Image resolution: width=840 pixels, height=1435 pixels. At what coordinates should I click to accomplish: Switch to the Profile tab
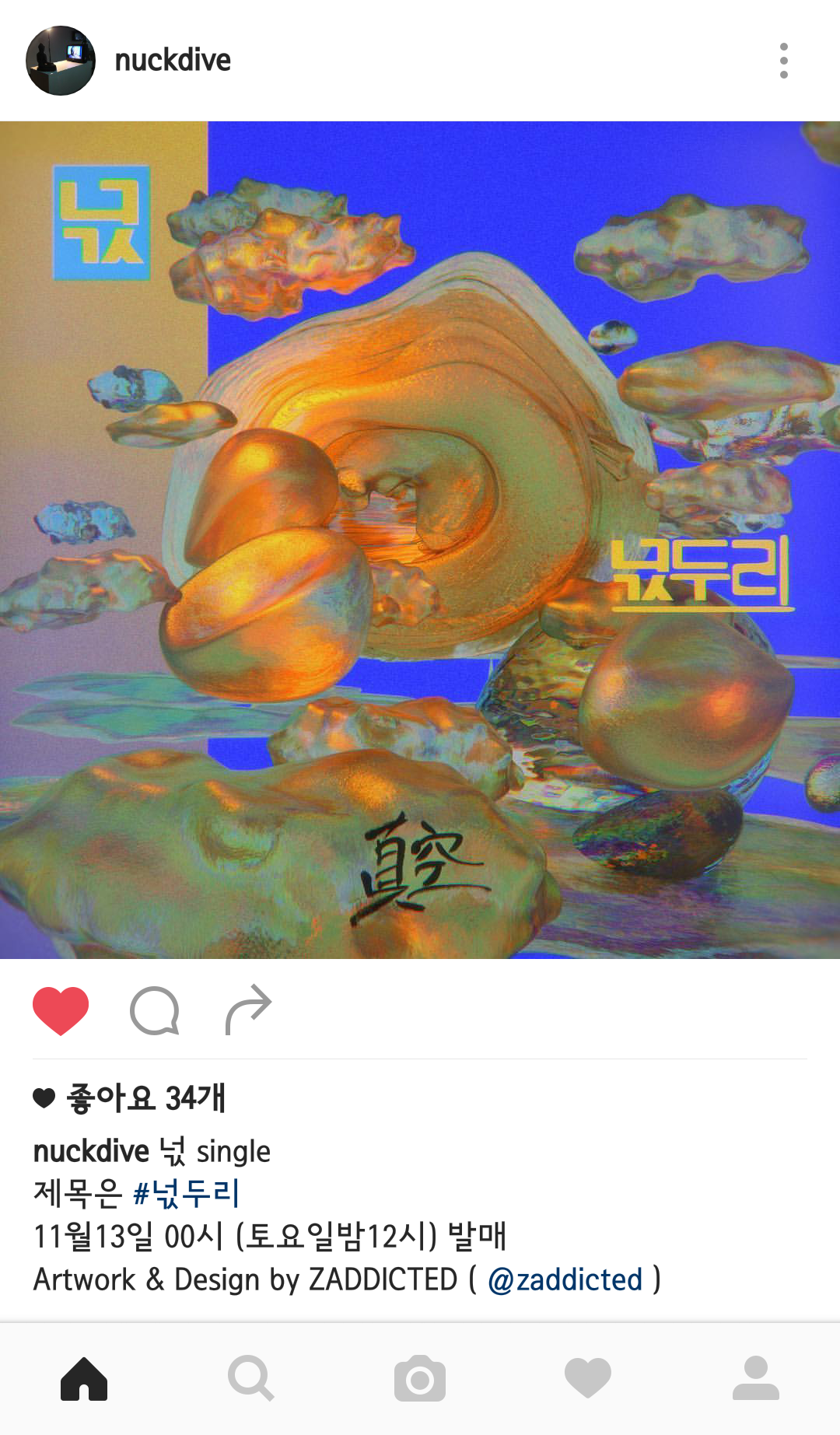coord(755,1378)
